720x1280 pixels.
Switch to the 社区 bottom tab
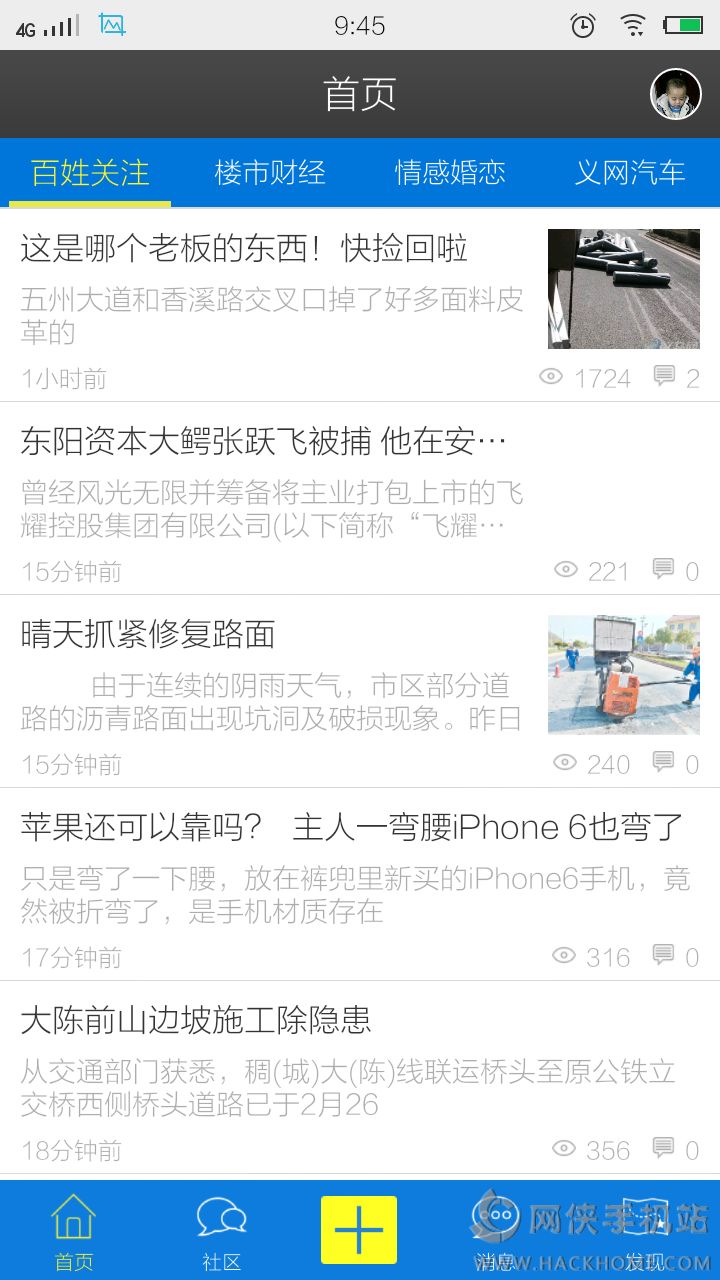(221, 1231)
